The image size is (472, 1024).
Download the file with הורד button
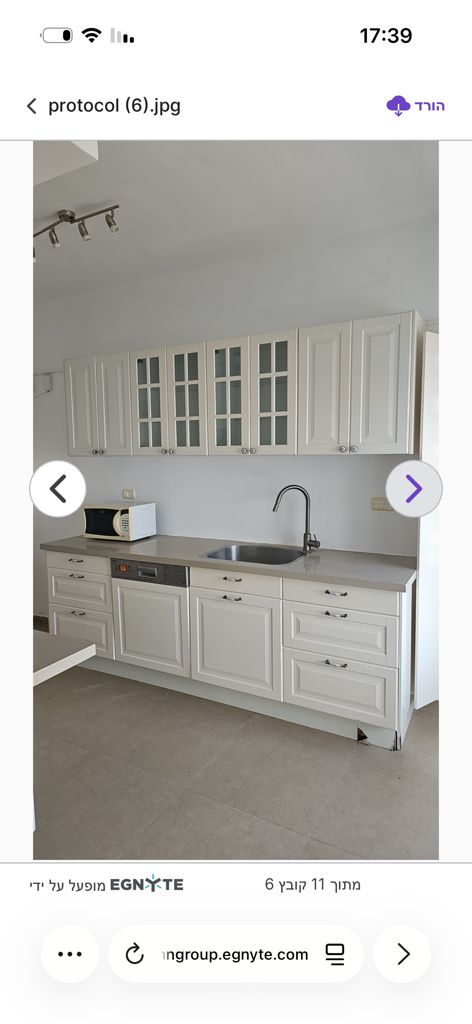point(416,106)
